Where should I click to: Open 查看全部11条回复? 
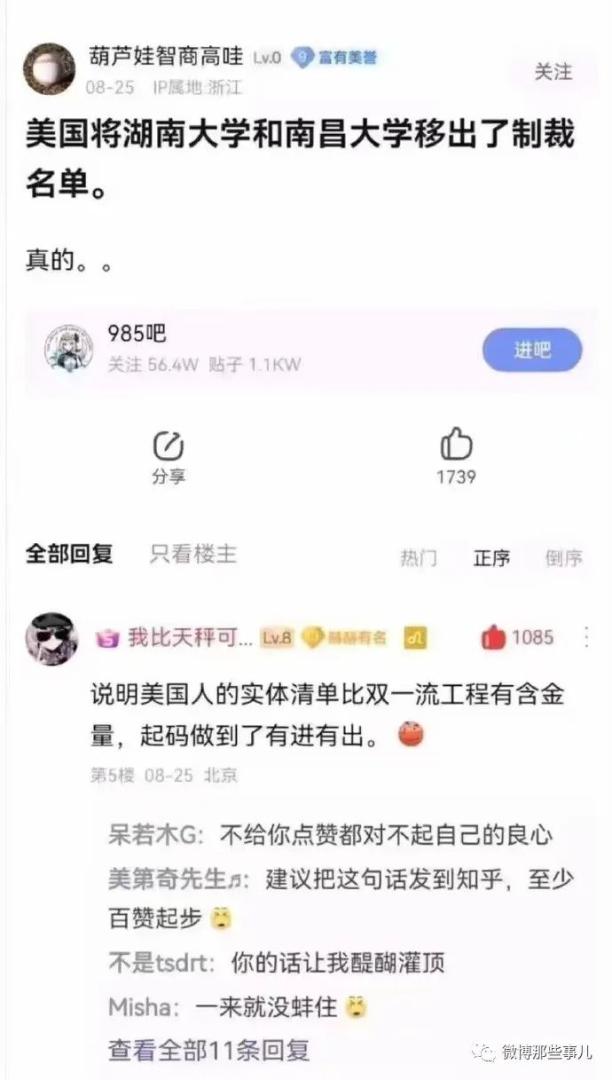[x=209, y=1050]
